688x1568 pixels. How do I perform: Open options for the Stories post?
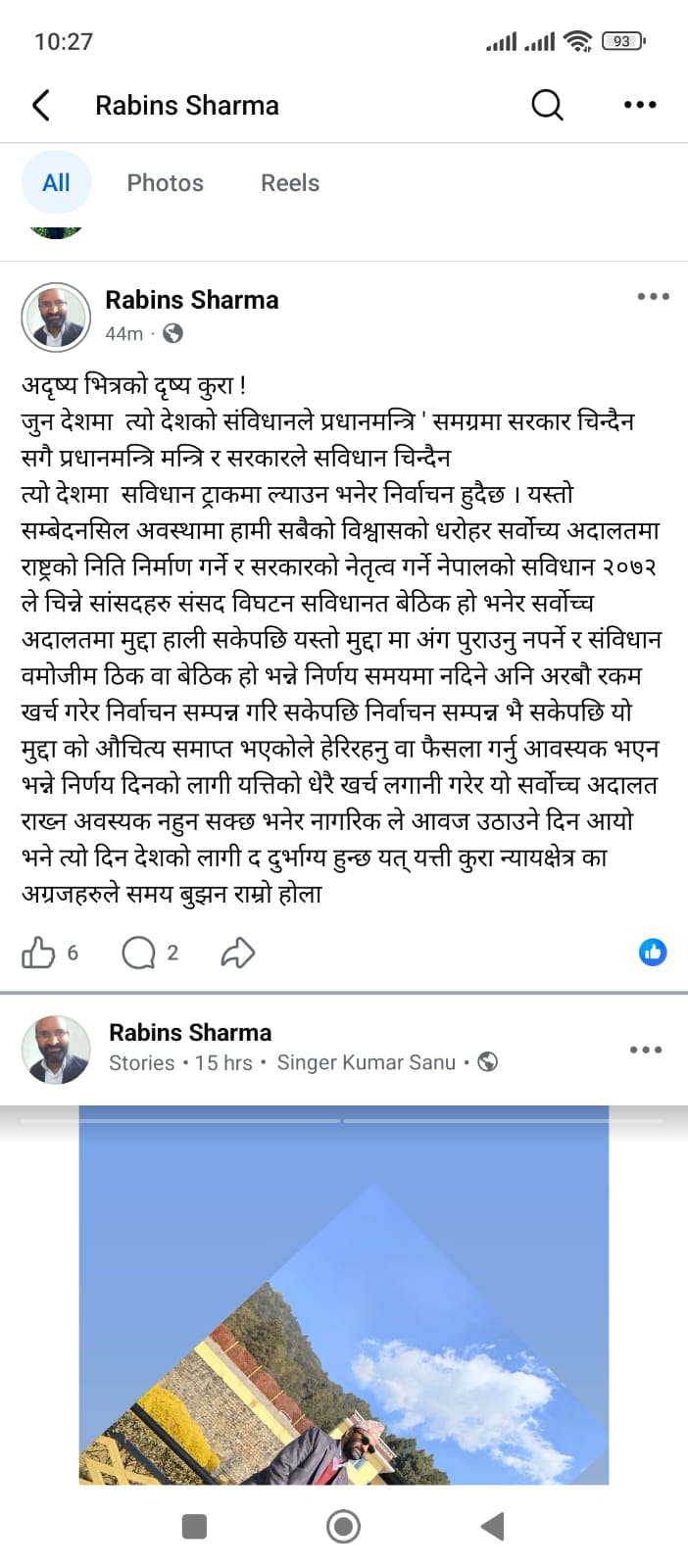[x=645, y=1050]
